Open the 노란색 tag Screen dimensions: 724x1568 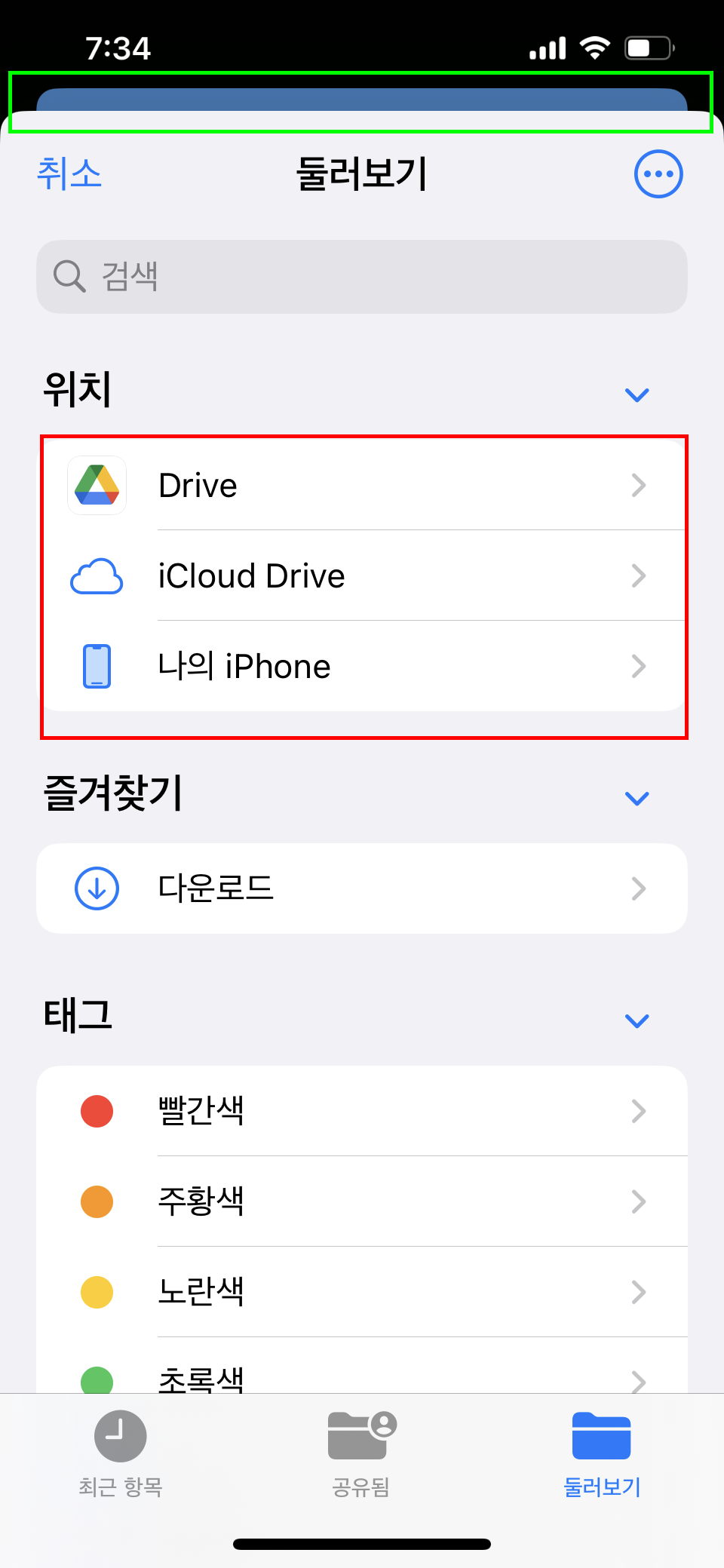coord(362,1292)
